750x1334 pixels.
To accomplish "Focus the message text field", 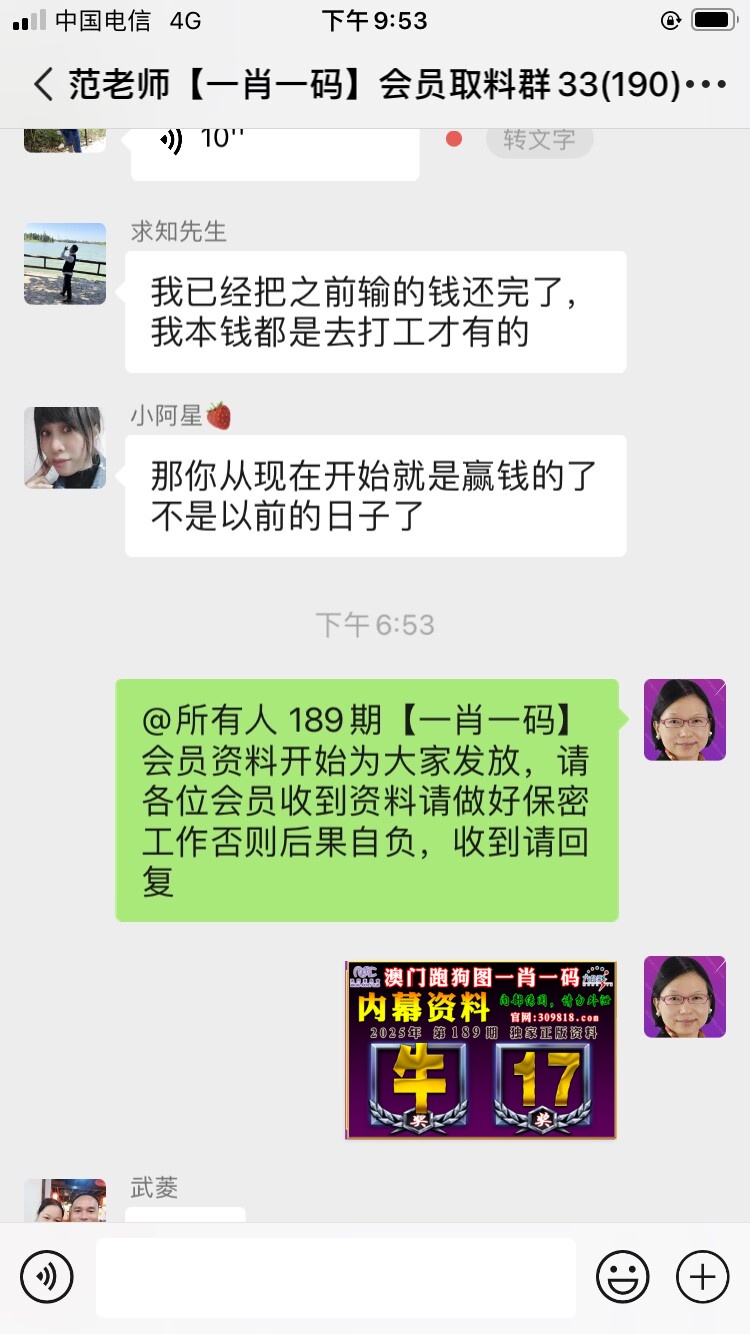I will 336,1277.
